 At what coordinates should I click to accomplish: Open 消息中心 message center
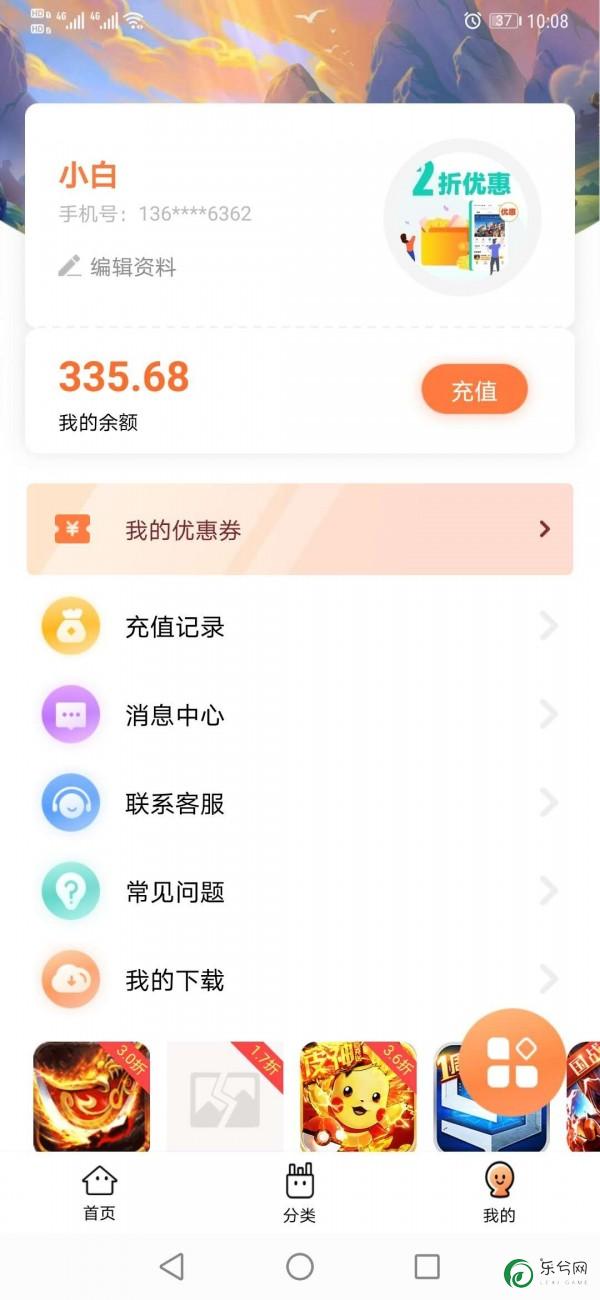click(300, 715)
